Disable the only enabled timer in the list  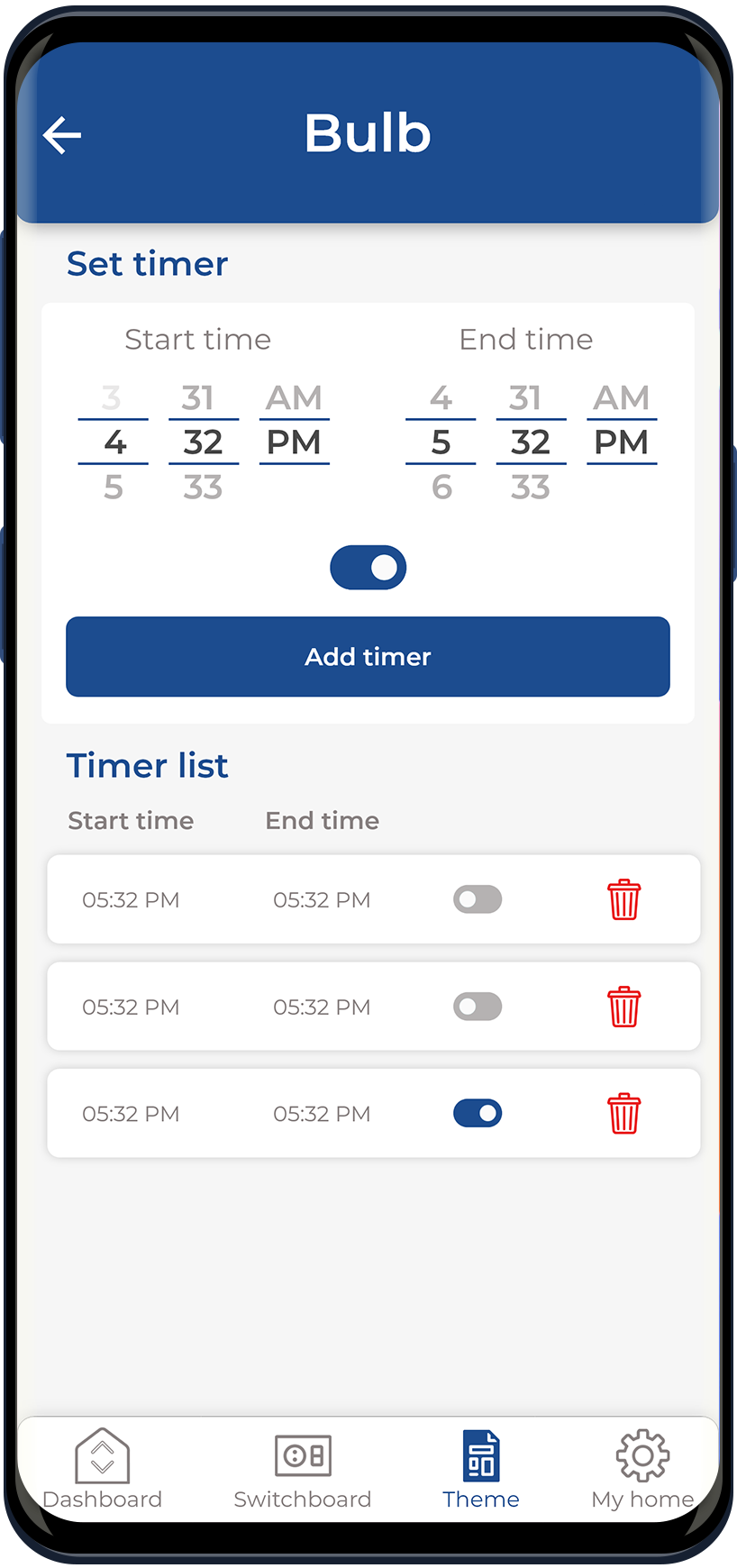(x=478, y=1113)
